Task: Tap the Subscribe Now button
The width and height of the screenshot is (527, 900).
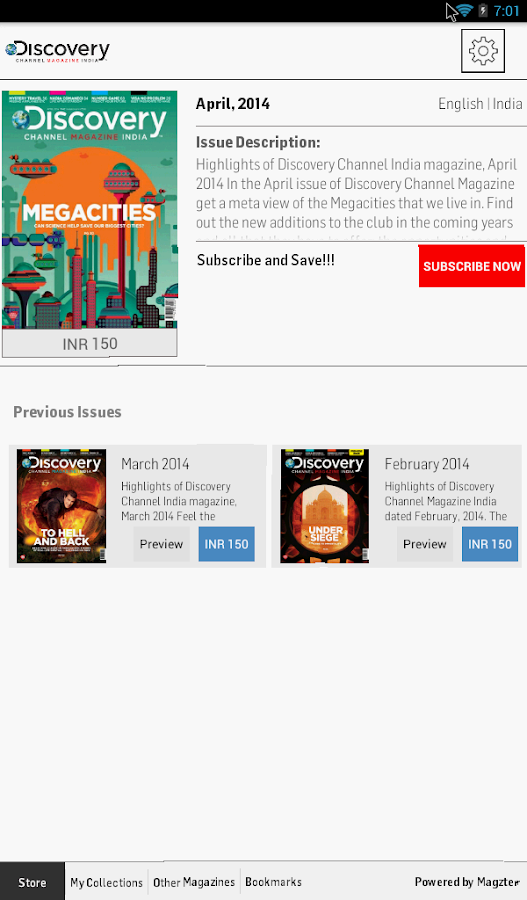Action: pos(471,266)
